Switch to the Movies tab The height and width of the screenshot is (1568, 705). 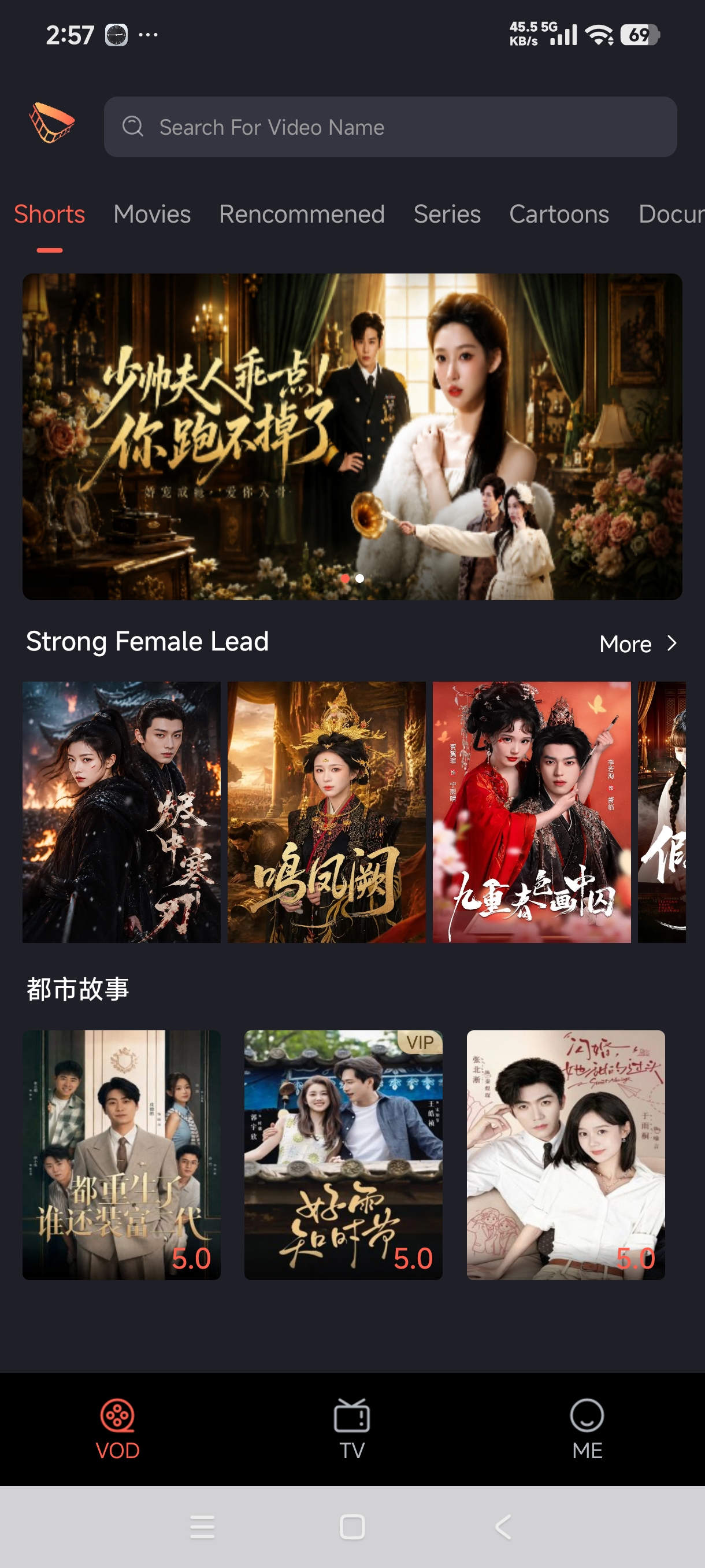[x=152, y=215]
